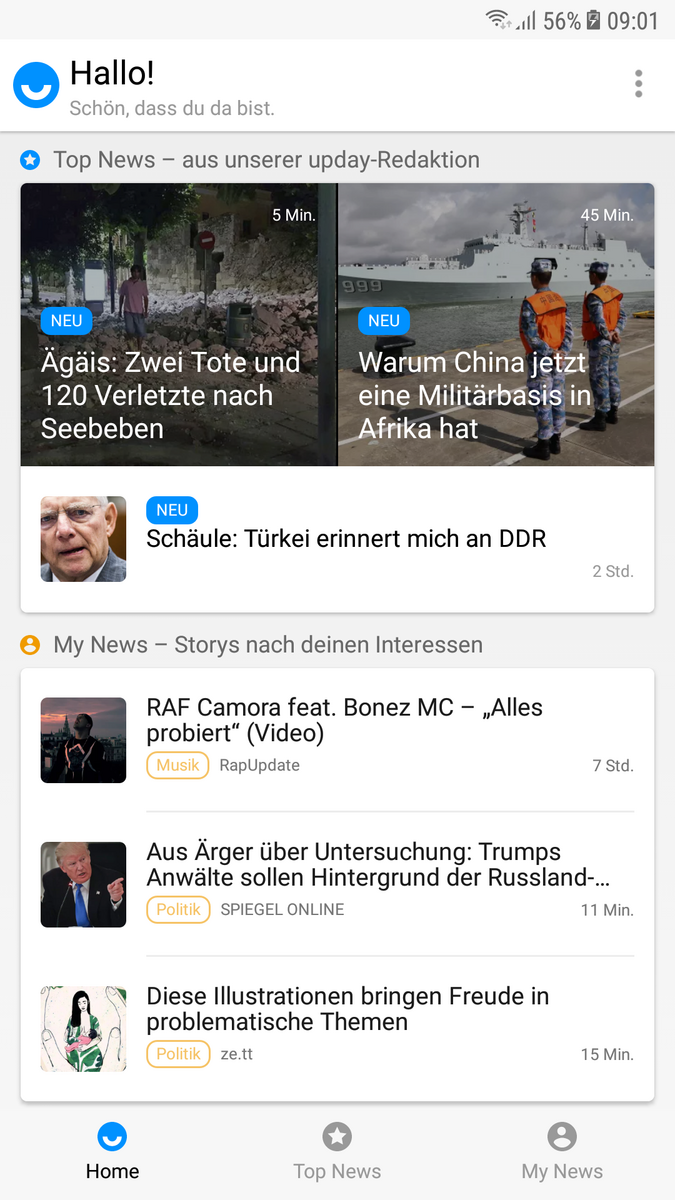Select the Musik topic chip

tap(178, 766)
